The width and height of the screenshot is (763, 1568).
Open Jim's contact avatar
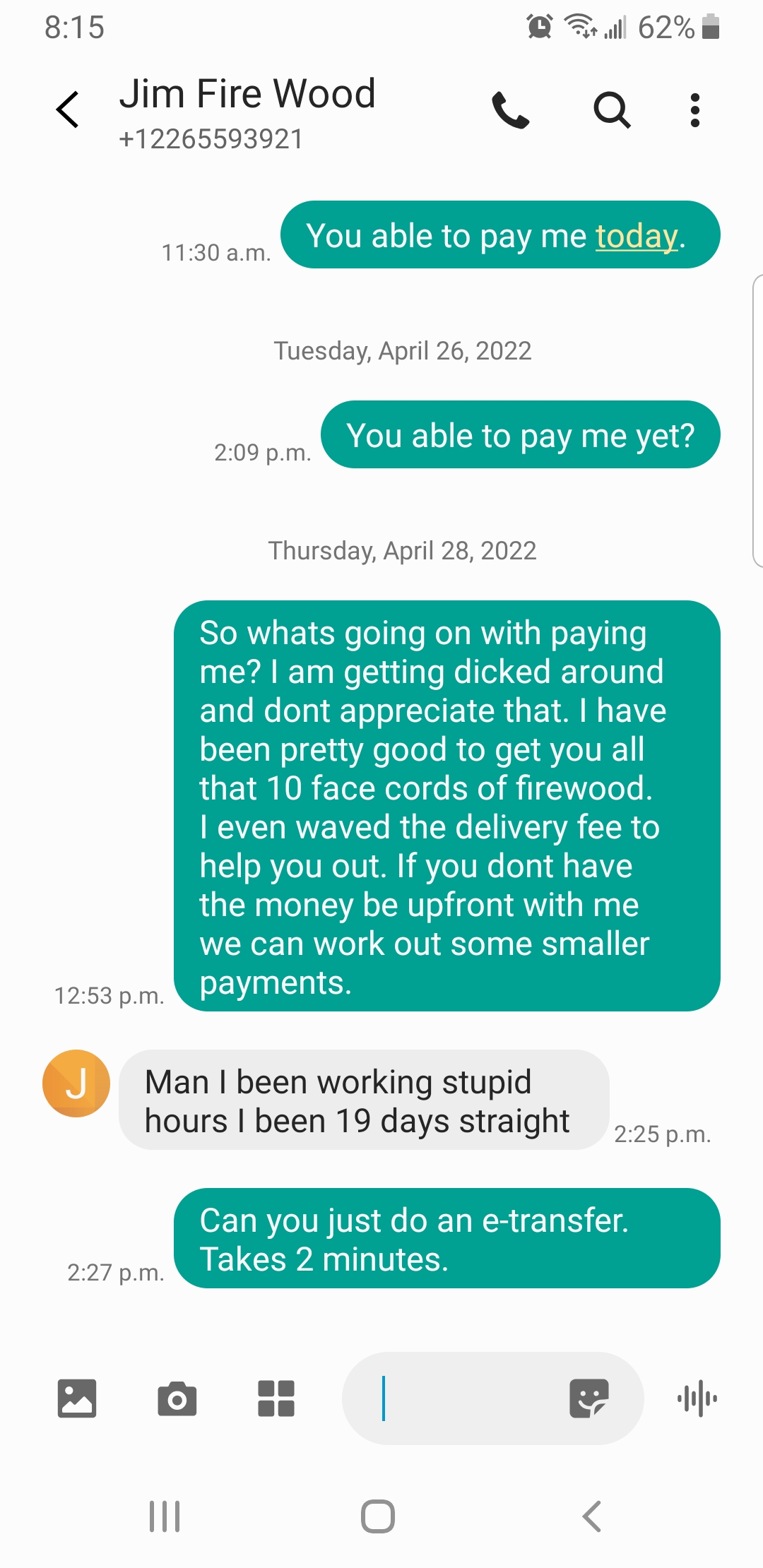pyautogui.click(x=76, y=1083)
